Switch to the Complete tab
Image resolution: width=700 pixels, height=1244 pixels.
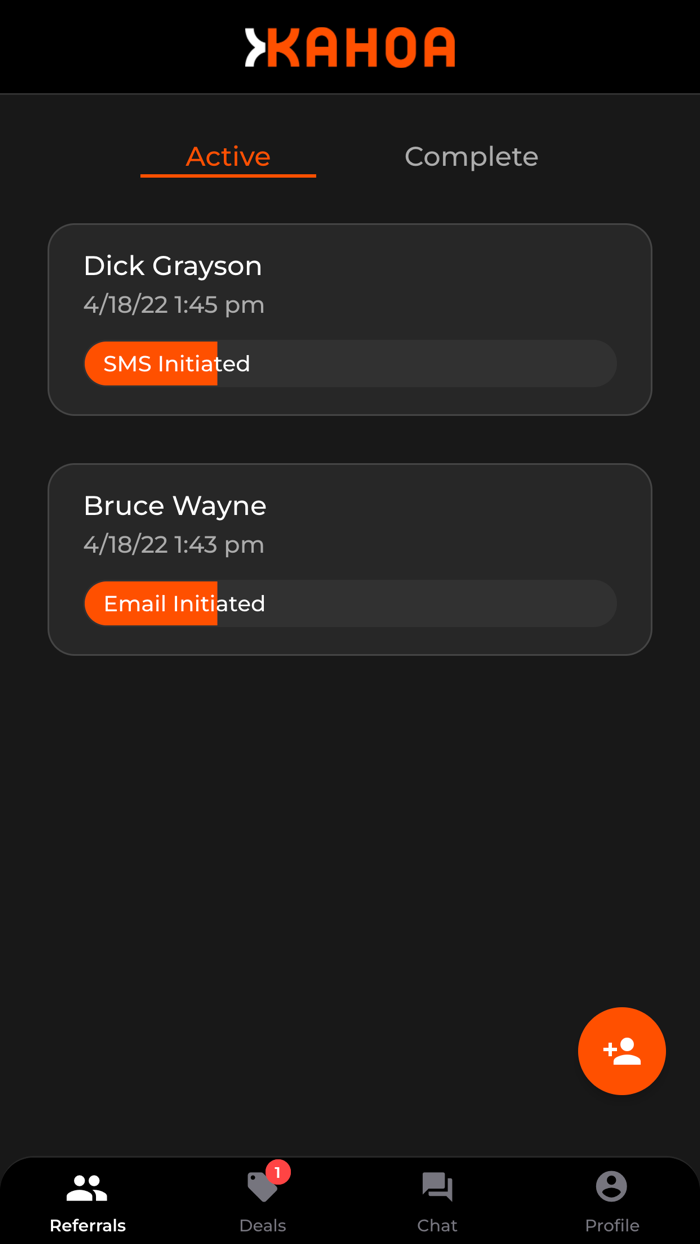[x=471, y=157]
